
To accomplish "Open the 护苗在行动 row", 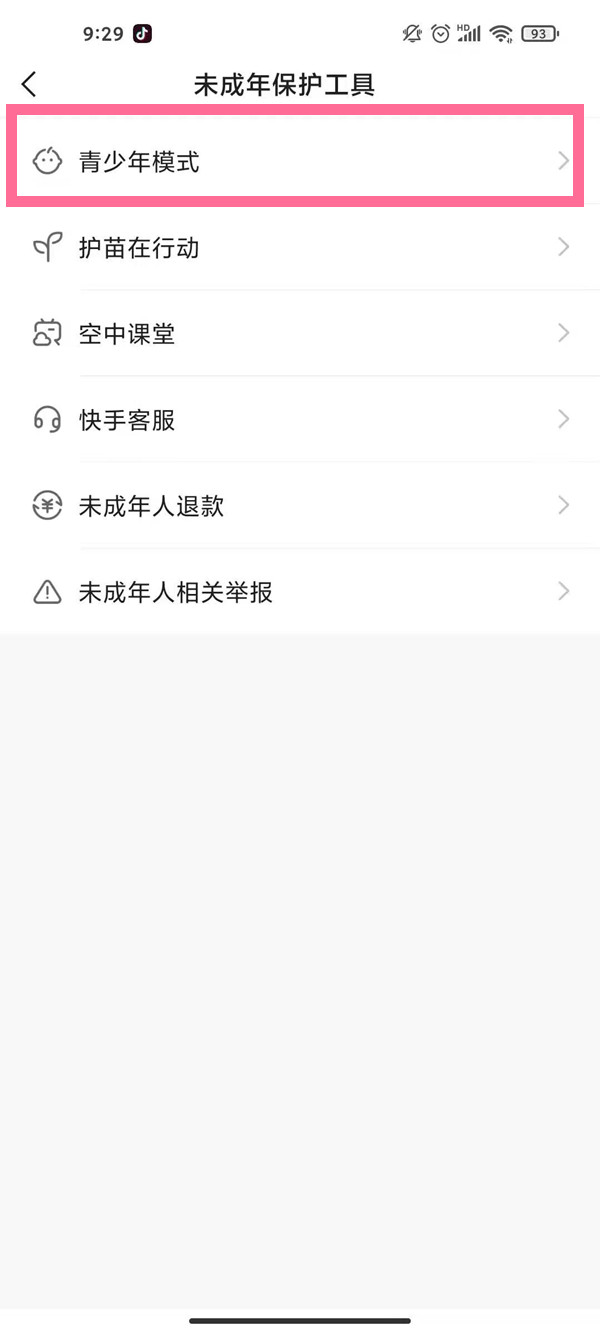I will 299,248.
